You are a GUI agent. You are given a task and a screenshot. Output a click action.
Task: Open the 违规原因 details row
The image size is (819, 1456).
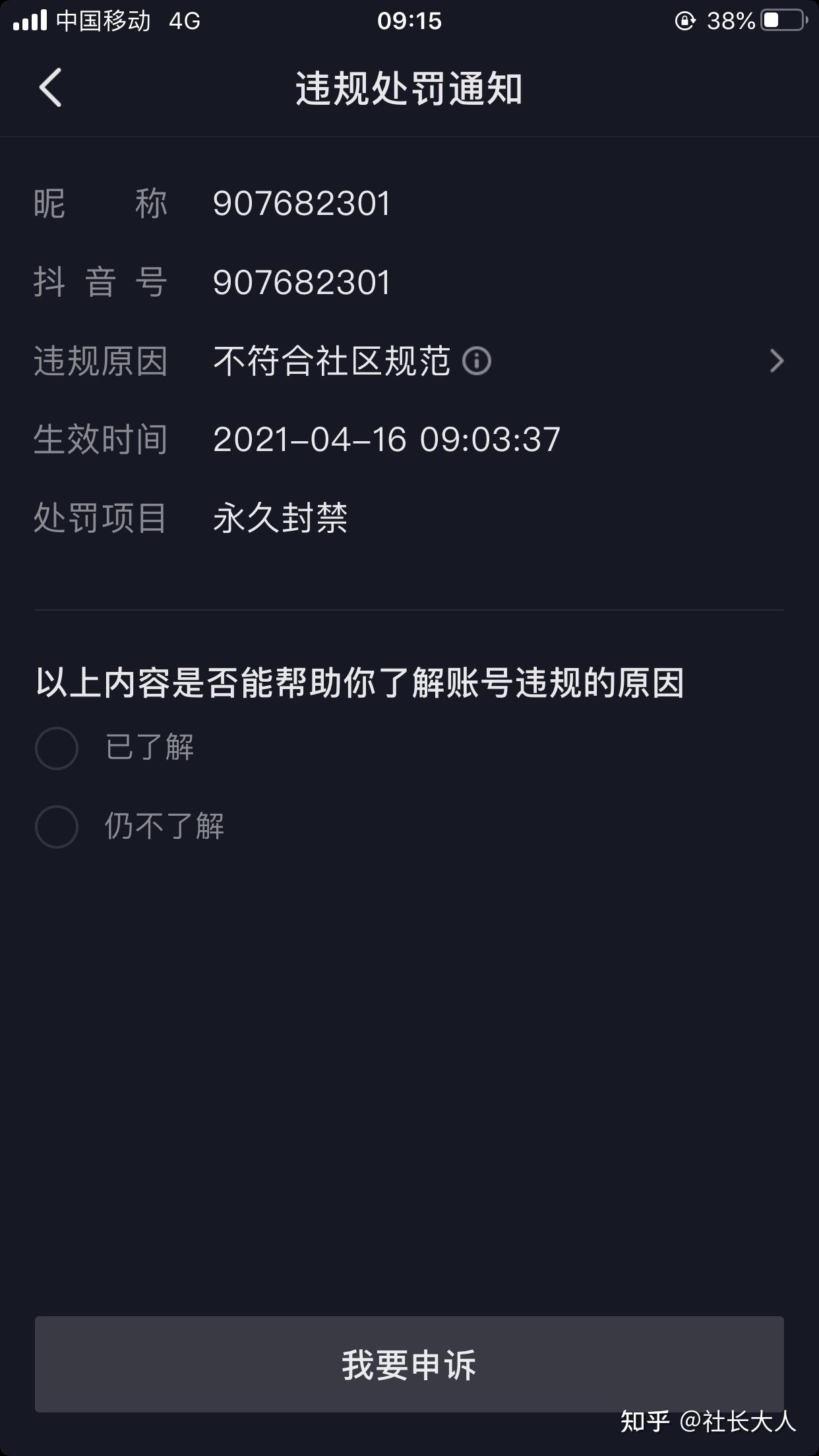pos(776,361)
